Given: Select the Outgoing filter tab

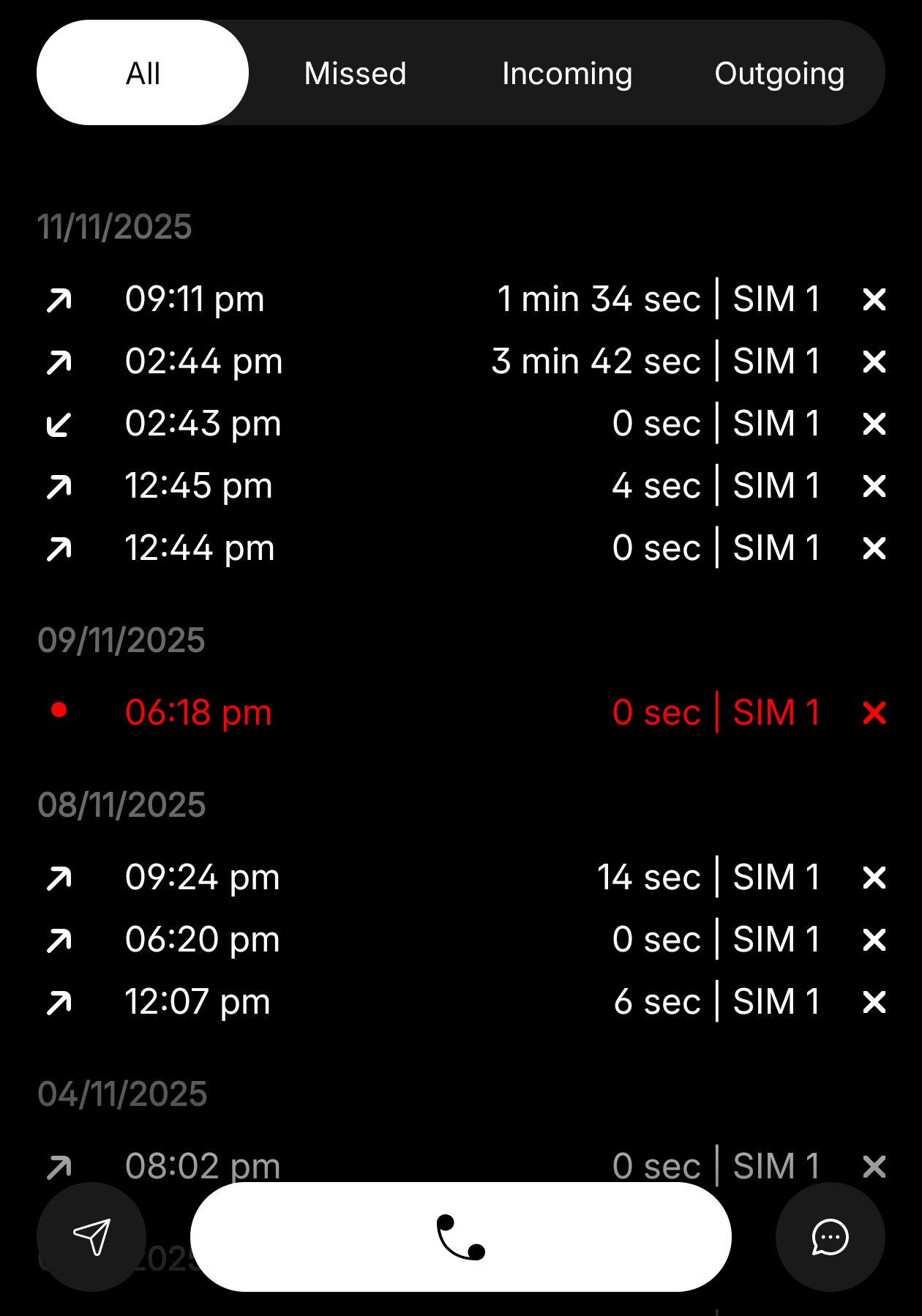Looking at the screenshot, I should [779, 73].
